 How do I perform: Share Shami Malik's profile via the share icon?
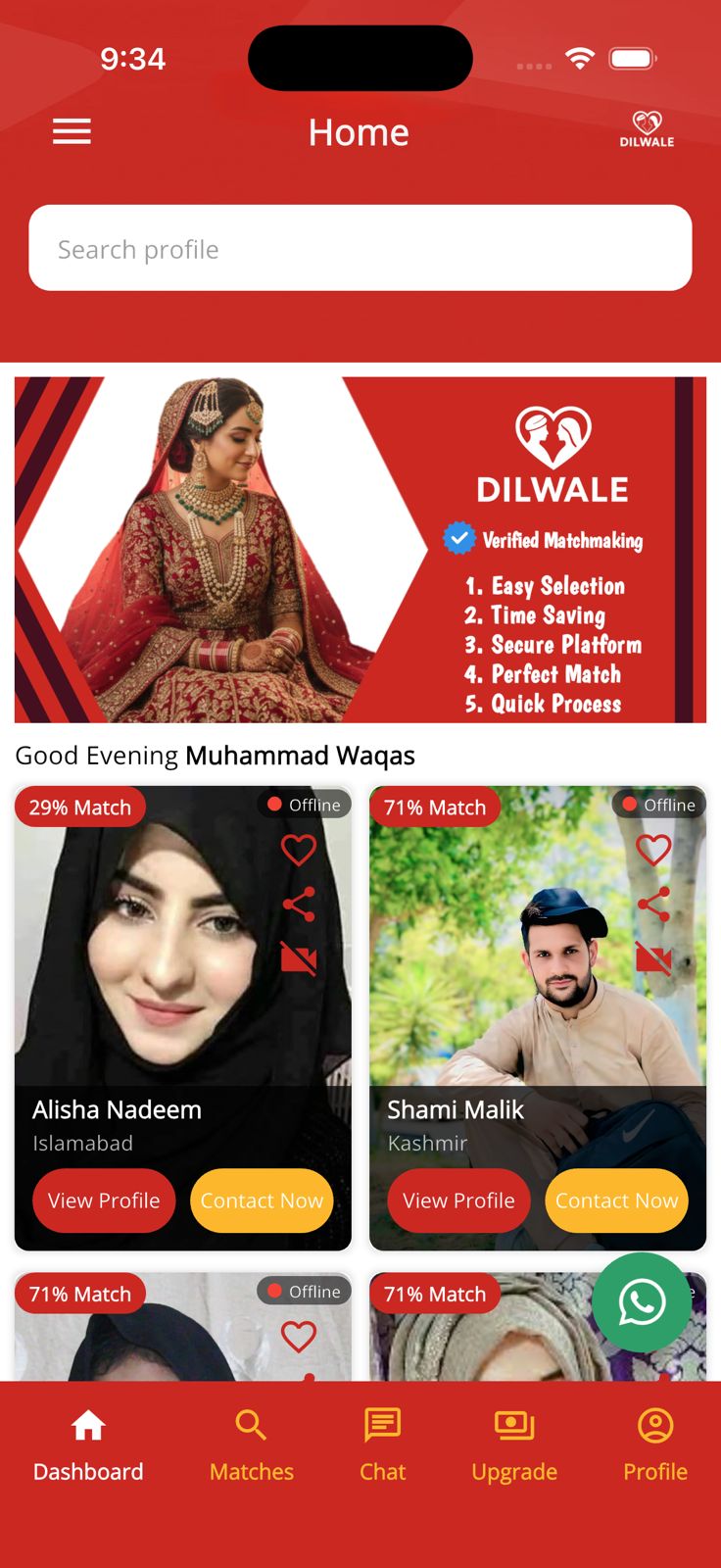(x=652, y=904)
